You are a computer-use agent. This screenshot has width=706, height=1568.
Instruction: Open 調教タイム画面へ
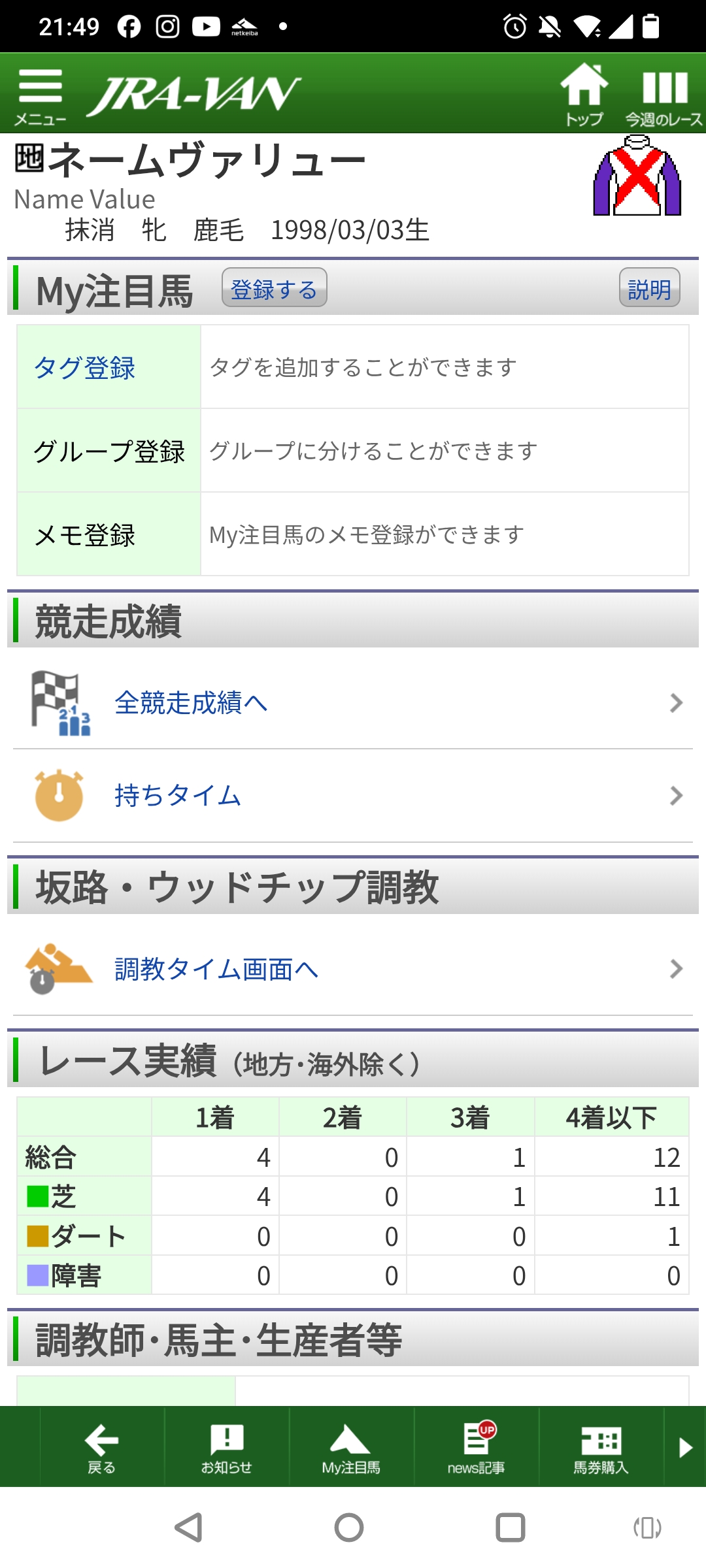point(216,969)
